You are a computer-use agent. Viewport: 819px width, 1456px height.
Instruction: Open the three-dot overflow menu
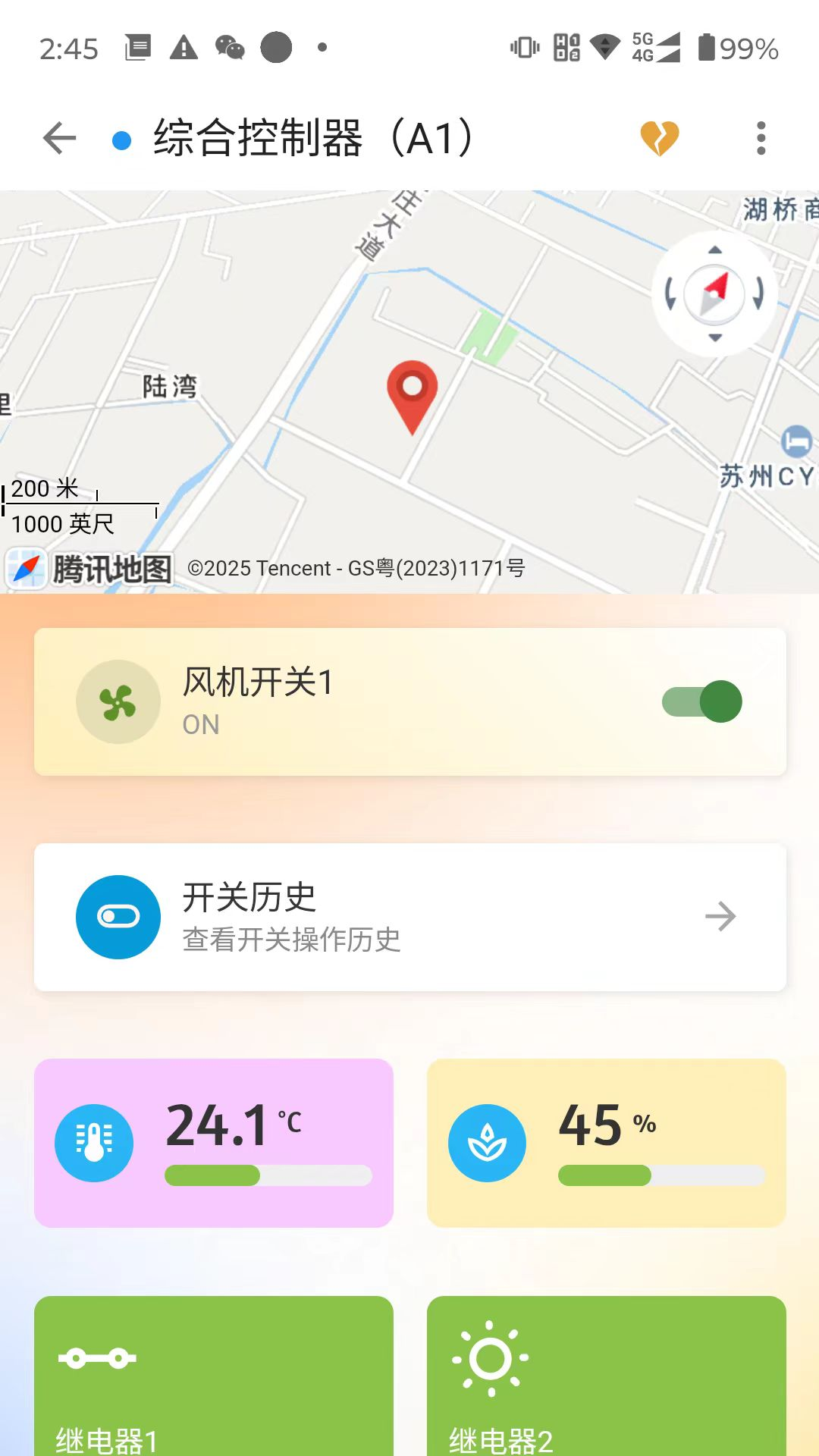click(x=761, y=138)
